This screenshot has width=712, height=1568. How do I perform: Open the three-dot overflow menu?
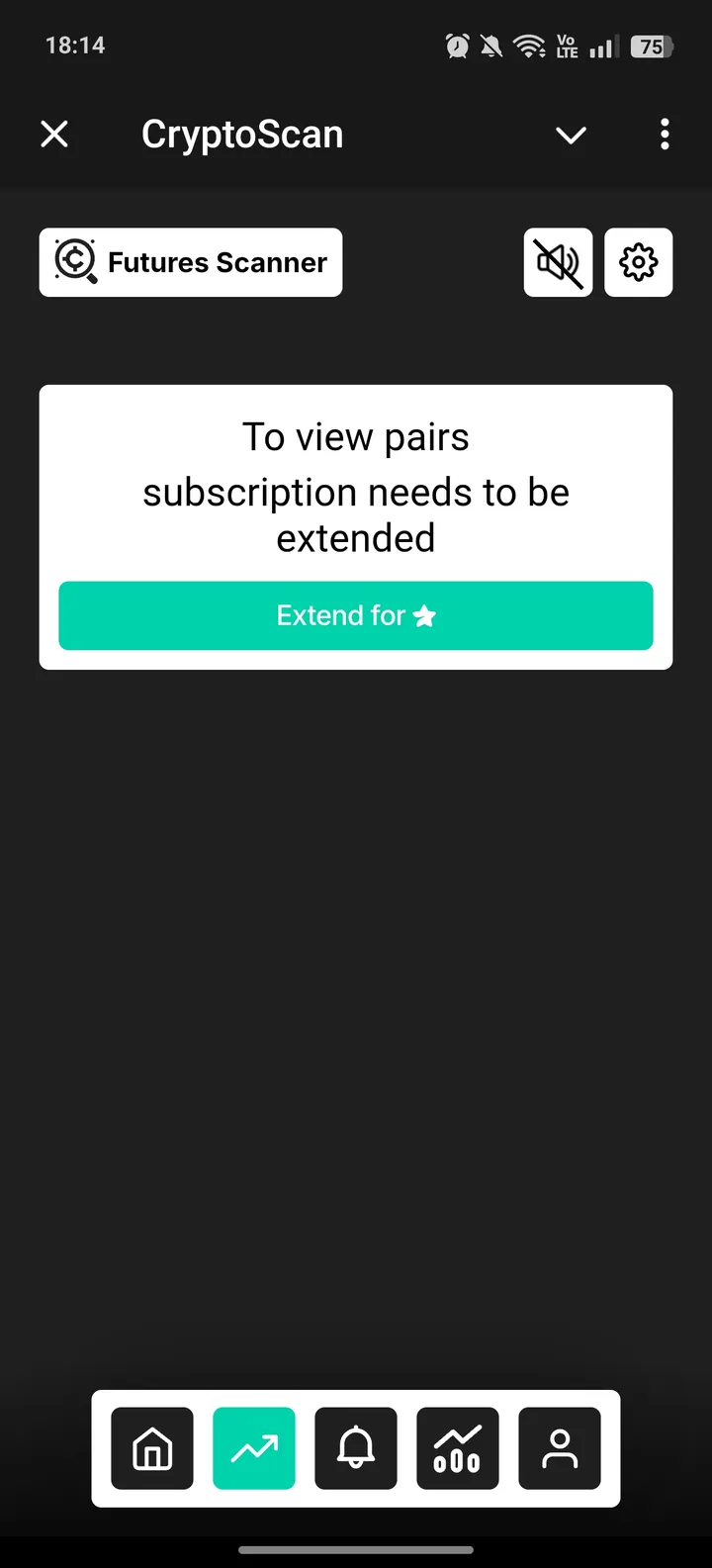[x=665, y=135]
